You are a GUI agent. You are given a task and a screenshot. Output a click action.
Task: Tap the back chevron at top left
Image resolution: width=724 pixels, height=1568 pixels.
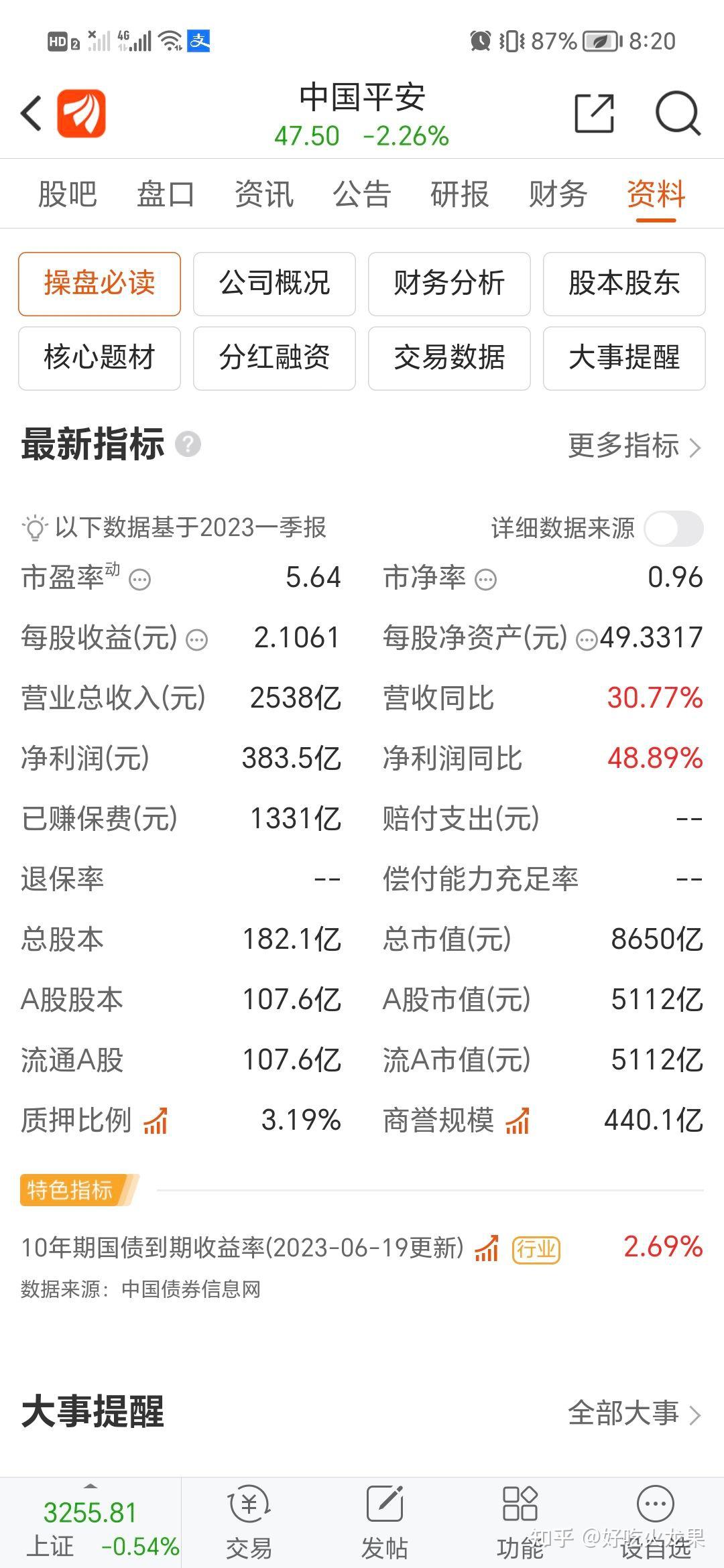[29, 114]
